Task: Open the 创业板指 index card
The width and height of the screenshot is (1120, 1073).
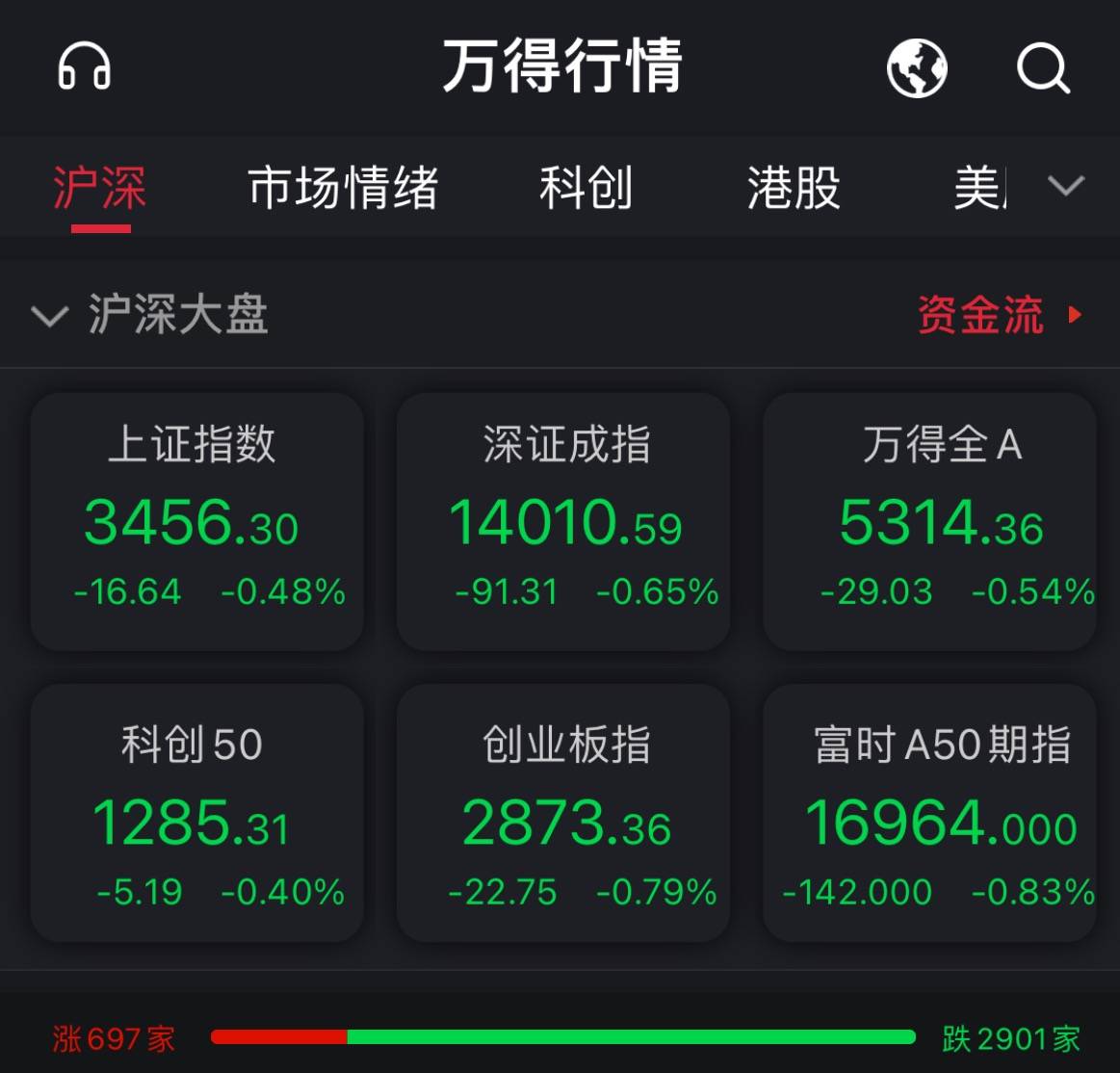Action: (x=563, y=813)
